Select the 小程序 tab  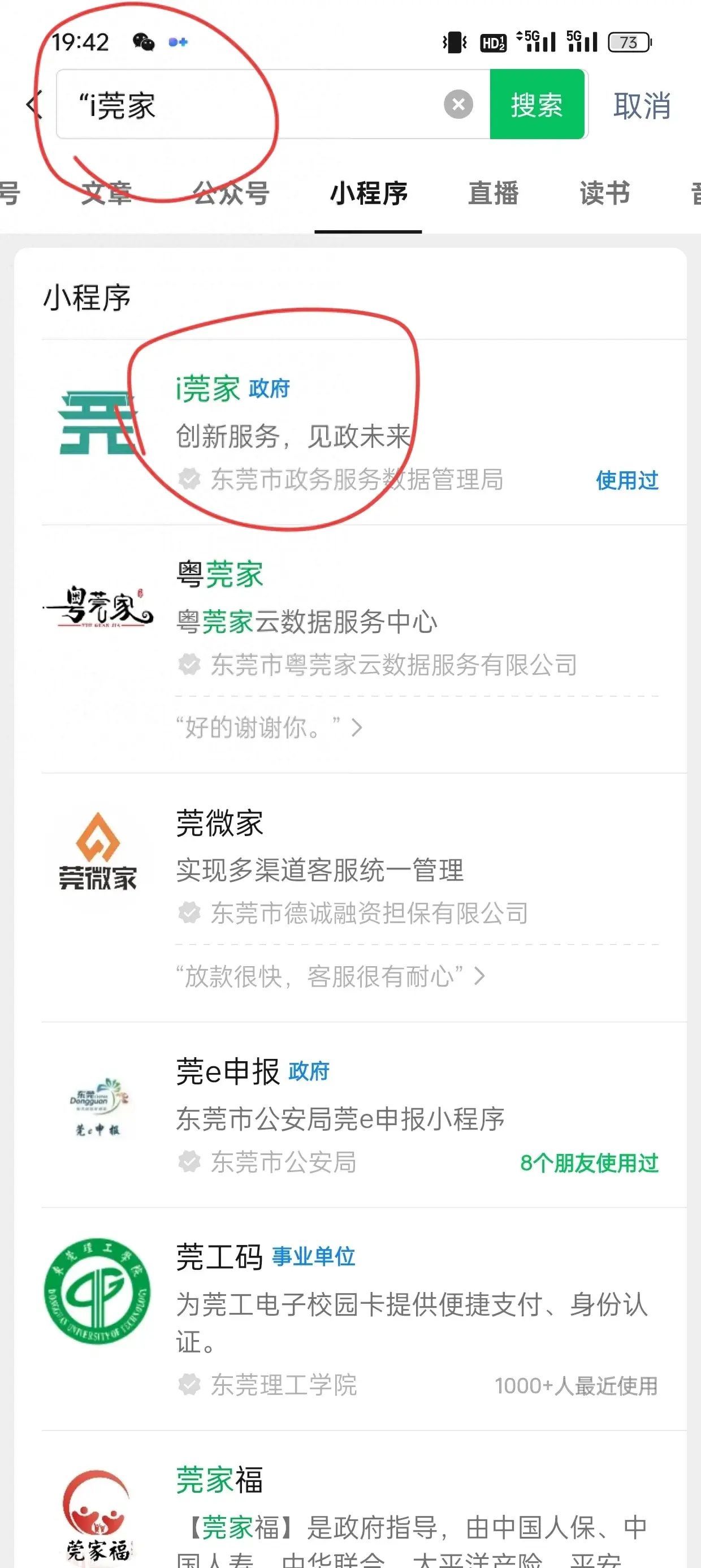pyautogui.click(x=368, y=193)
